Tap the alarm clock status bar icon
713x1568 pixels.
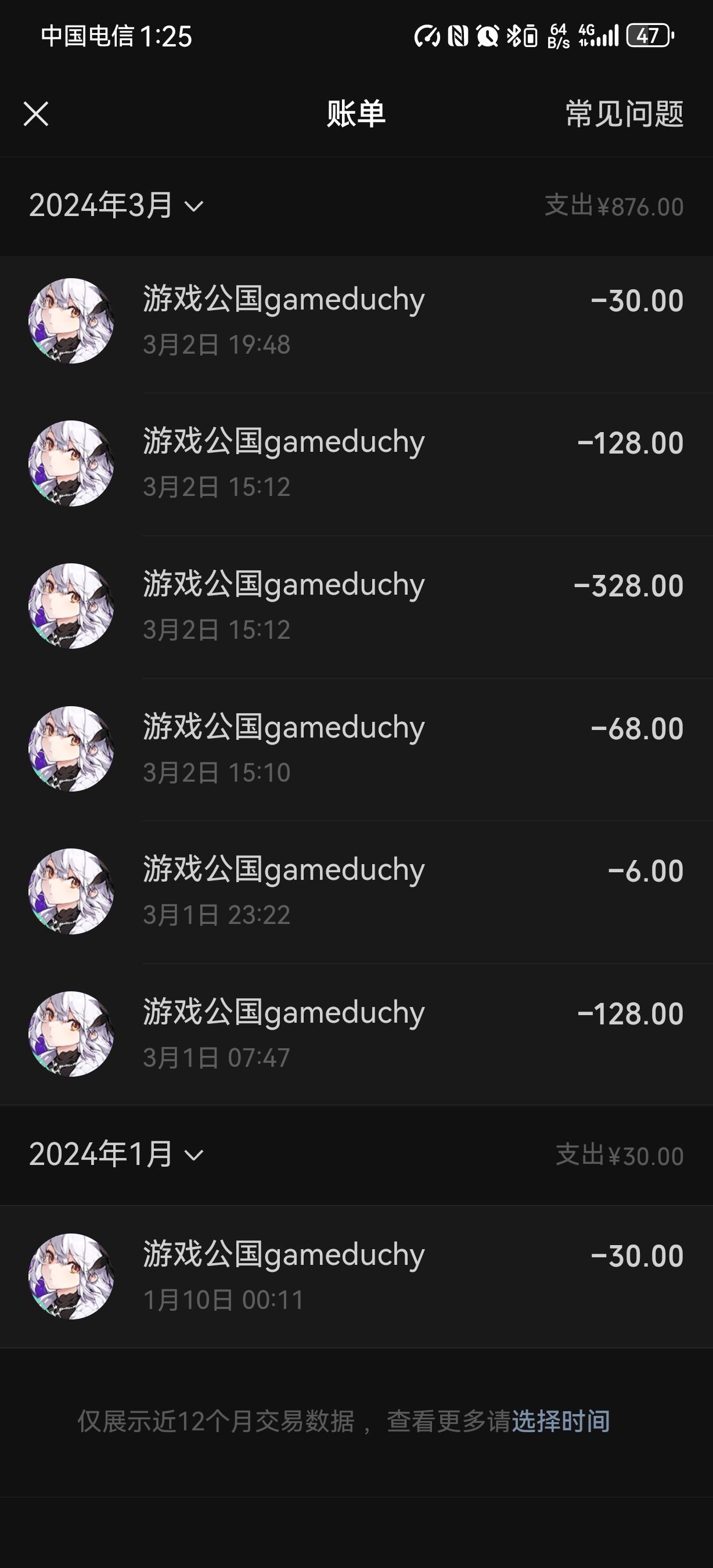pyautogui.click(x=487, y=35)
